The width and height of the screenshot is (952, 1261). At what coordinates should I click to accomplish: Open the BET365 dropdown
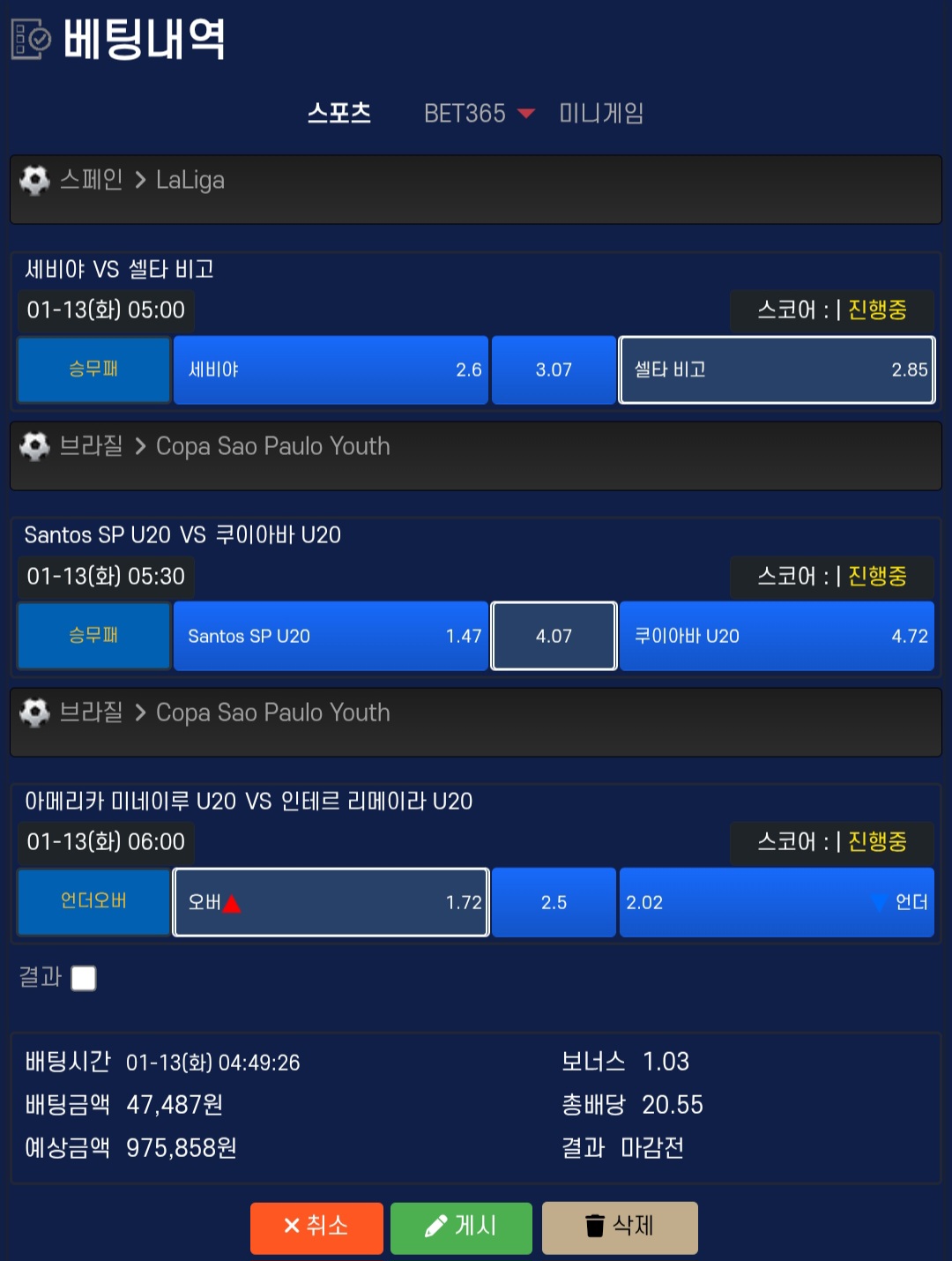(x=479, y=113)
